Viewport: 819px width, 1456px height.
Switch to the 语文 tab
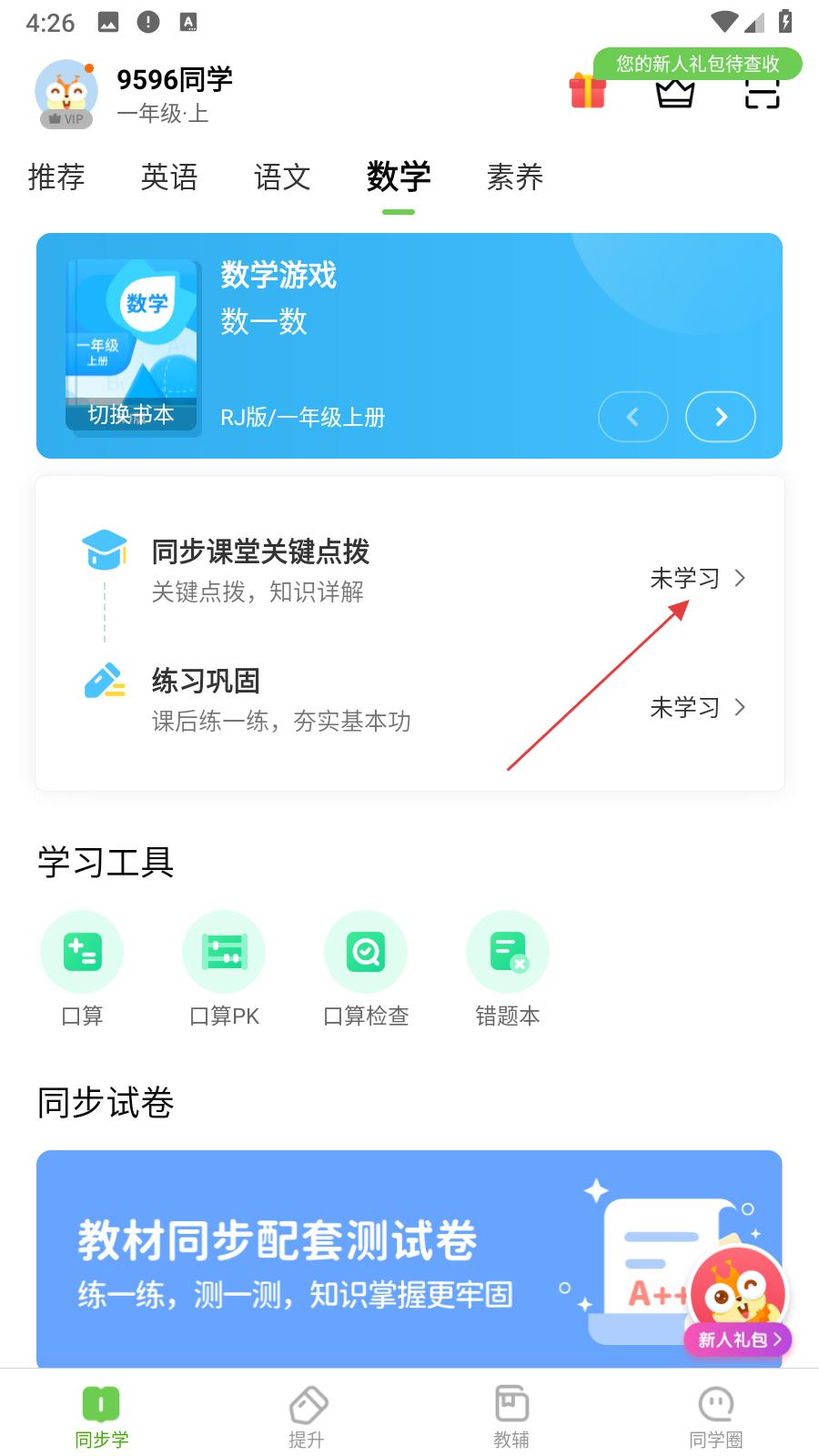(x=282, y=177)
